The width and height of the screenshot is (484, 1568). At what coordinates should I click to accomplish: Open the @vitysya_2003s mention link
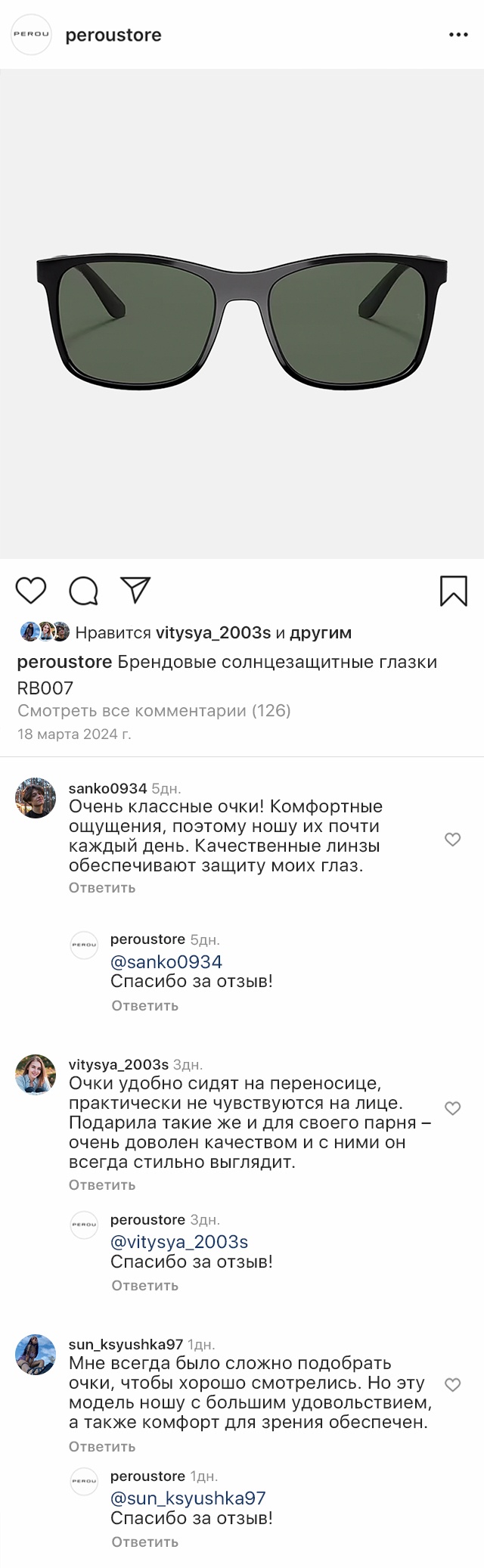click(x=179, y=1242)
